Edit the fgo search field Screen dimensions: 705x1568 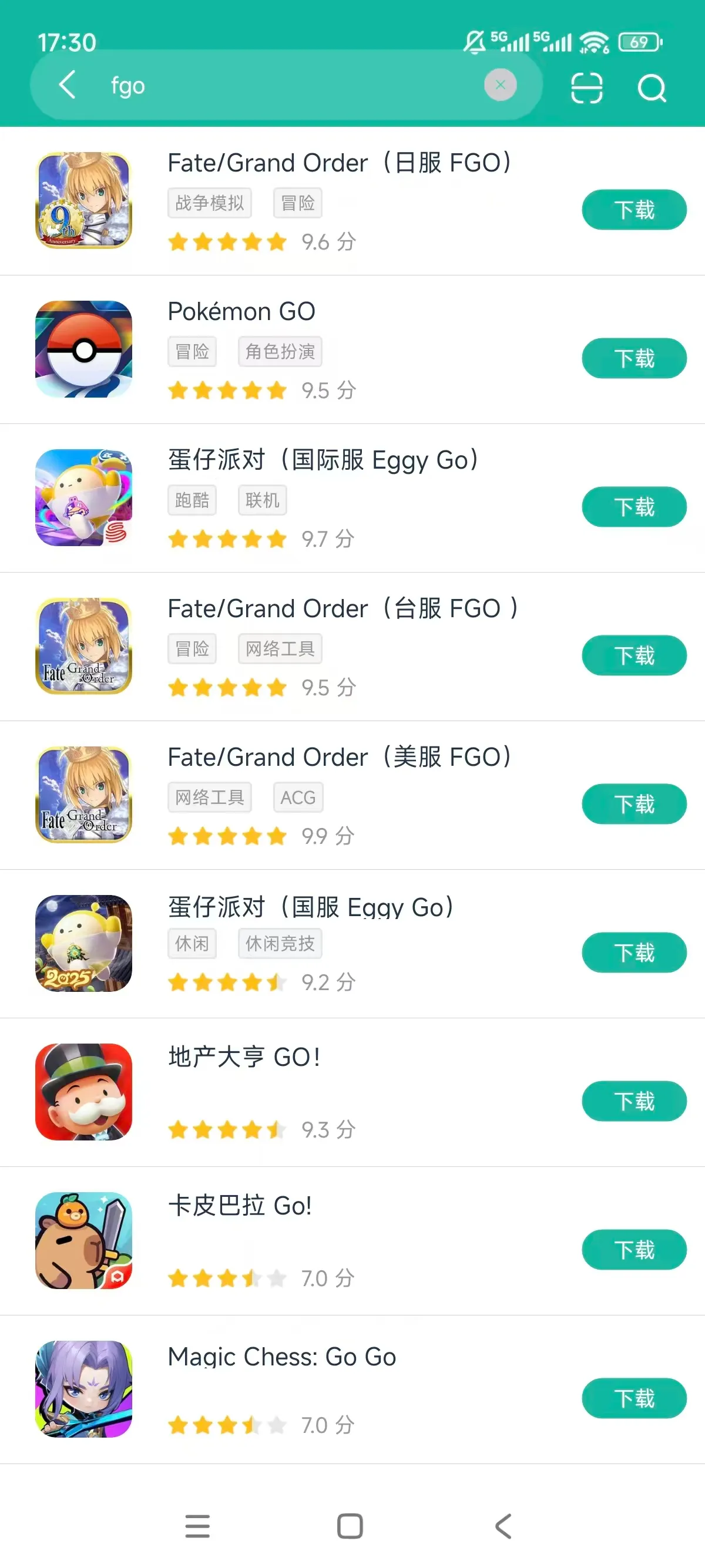[x=292, y=85]
